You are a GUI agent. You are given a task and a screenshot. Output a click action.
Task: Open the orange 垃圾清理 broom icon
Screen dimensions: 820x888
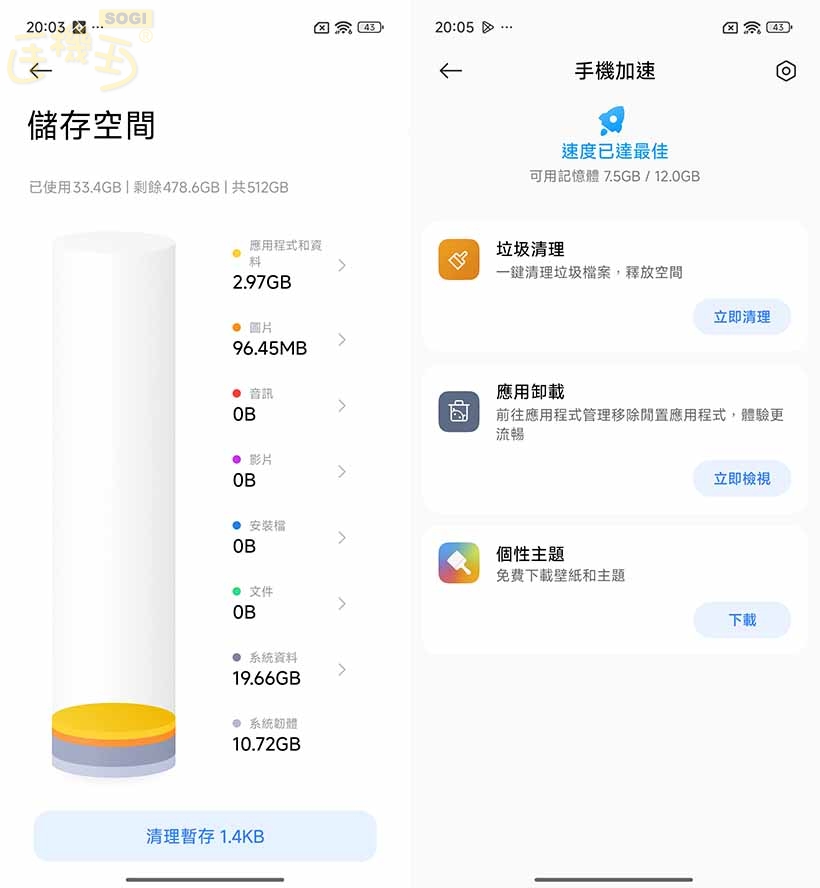pos(459,260)
